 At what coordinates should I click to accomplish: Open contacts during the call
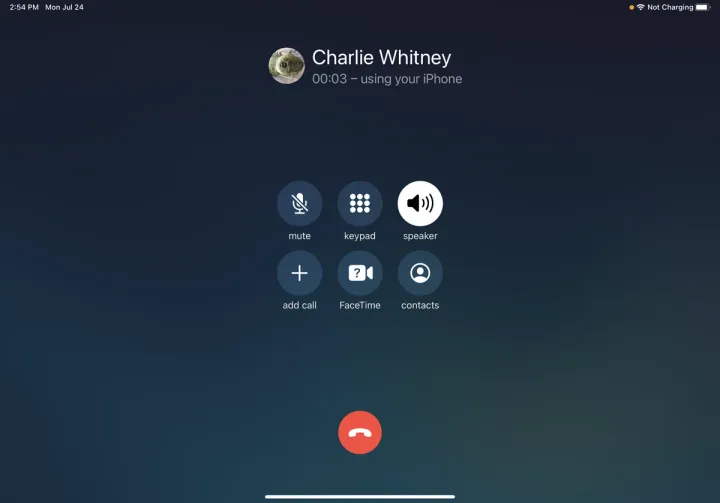point(420,273)
